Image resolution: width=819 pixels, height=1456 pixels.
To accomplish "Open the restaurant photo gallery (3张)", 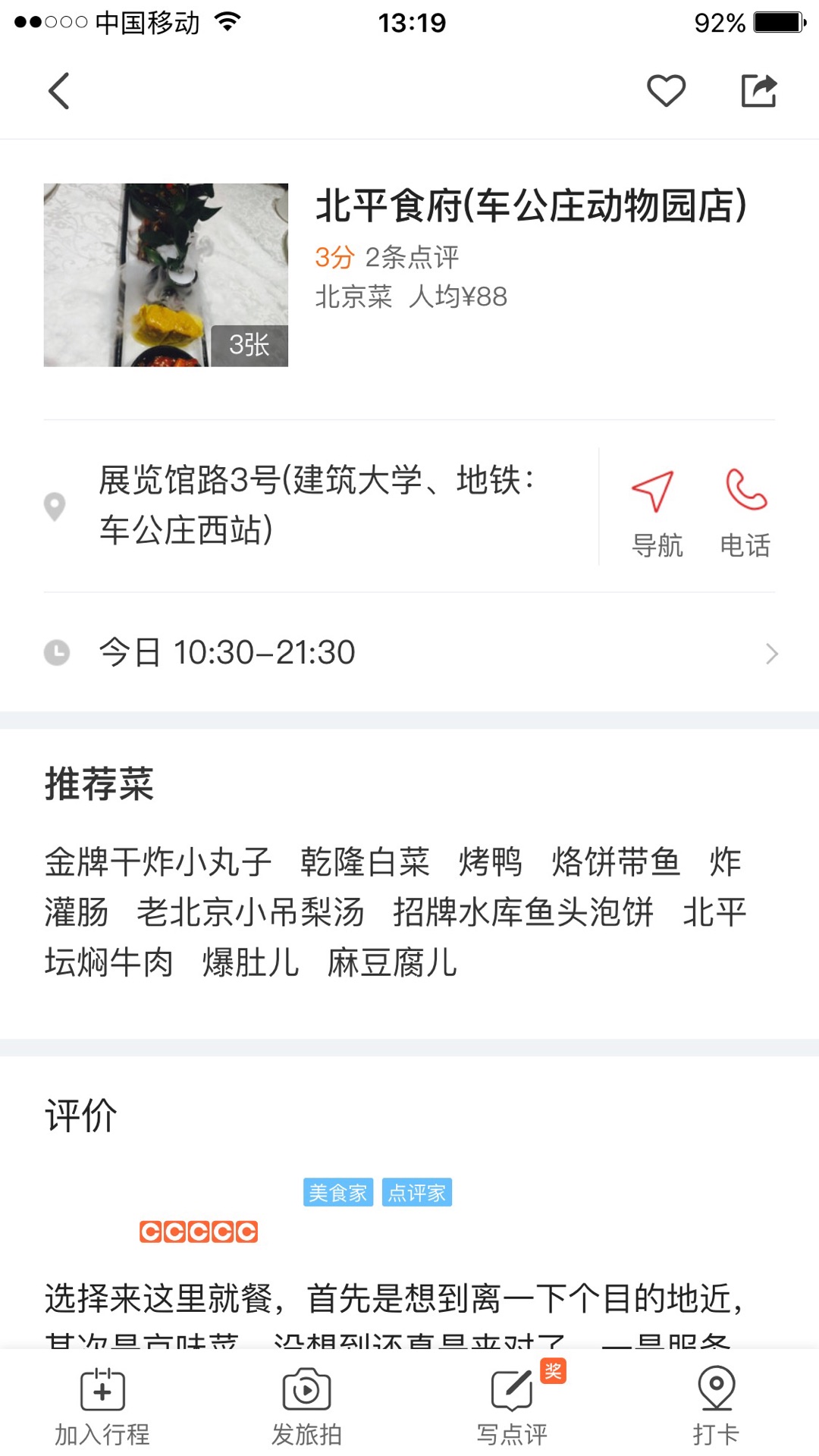I will coord(166,275).
